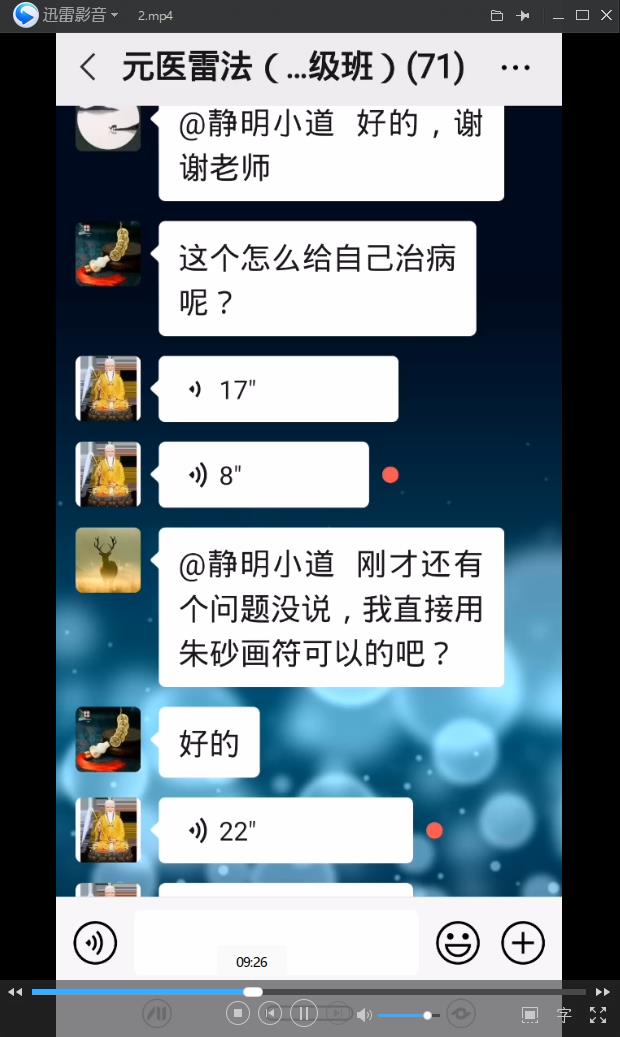Minimize the player window
Image resolution: width=620 pixels, height=1037 pixels.
[x=557, y=15]
